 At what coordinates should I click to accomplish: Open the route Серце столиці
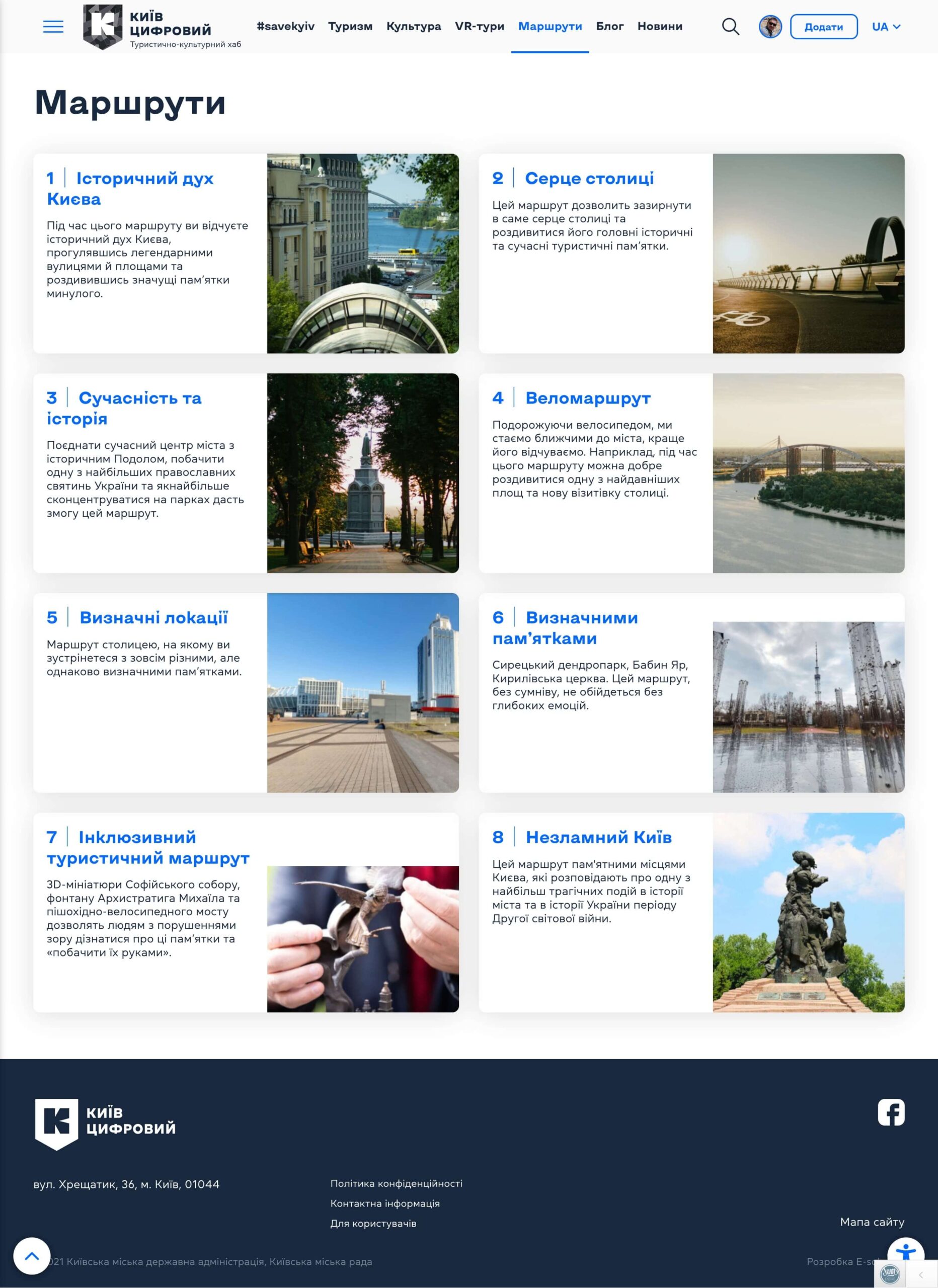(589, 178)
